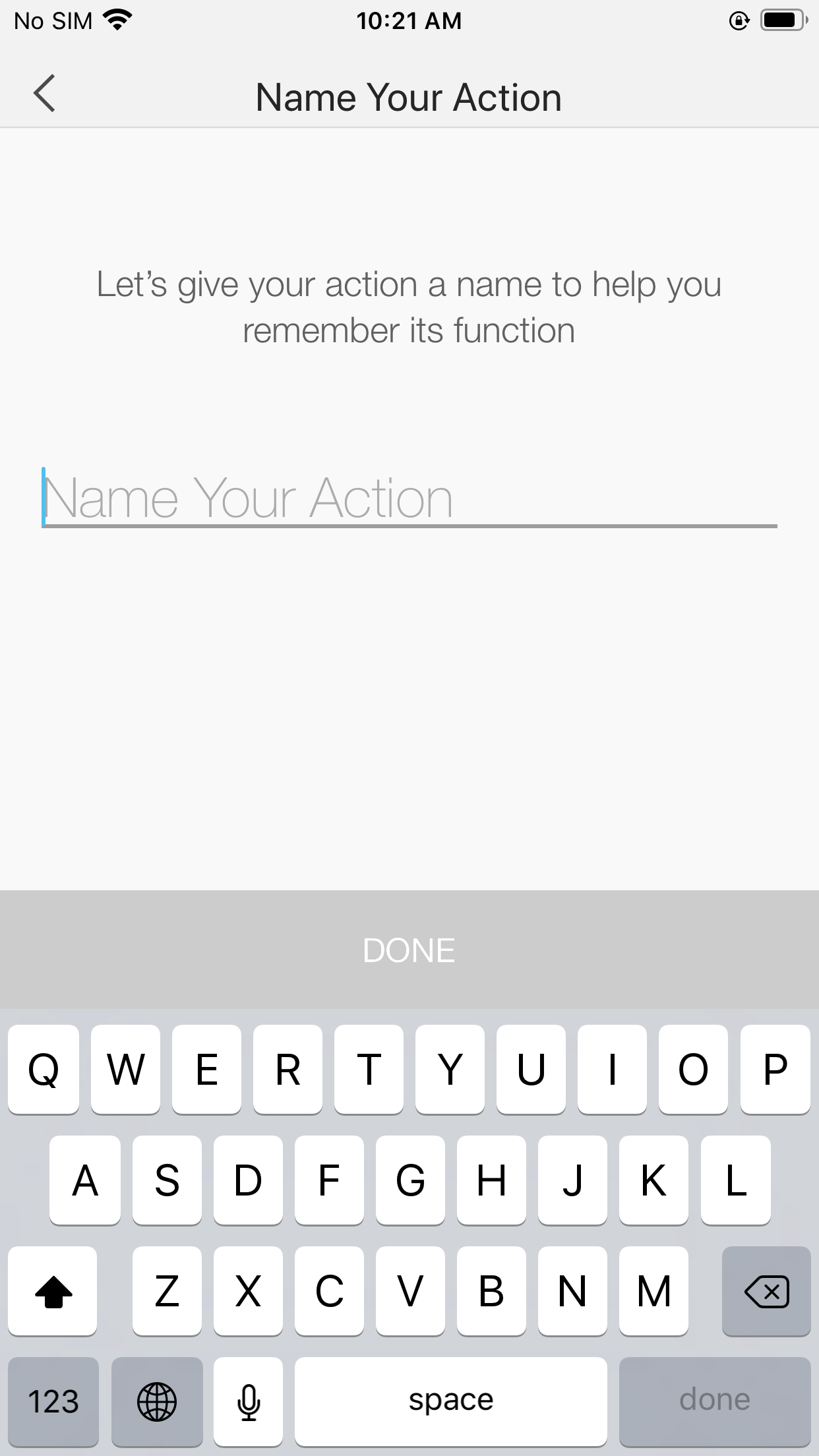This screenshot has width=819, height=1456.
Task: Tap the DONE bar above the keyboard
Action: [409, 950]
